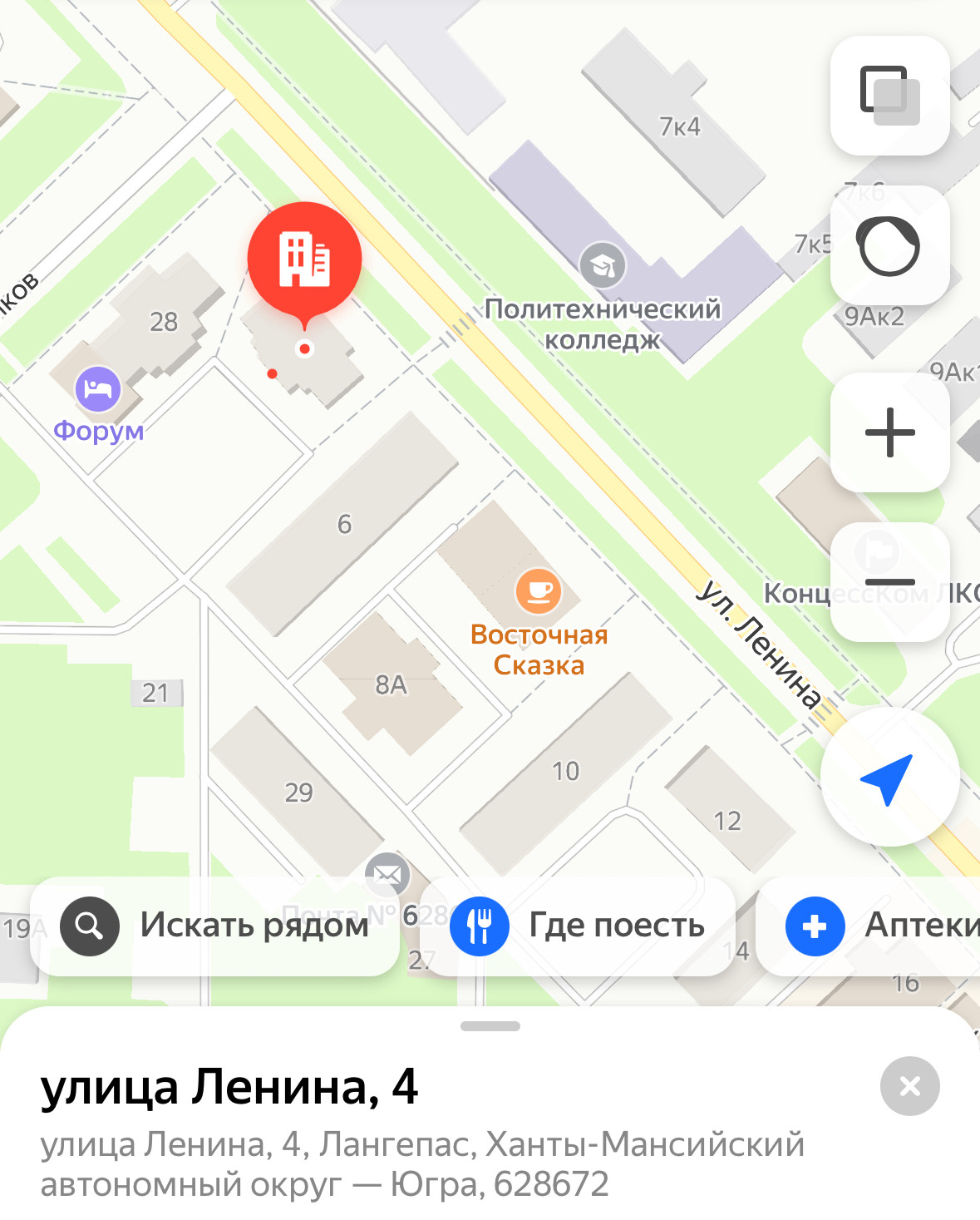The image size is (980, 1220).
Task: Open the Форум hotel marker
Action: (x=98, y=390)
